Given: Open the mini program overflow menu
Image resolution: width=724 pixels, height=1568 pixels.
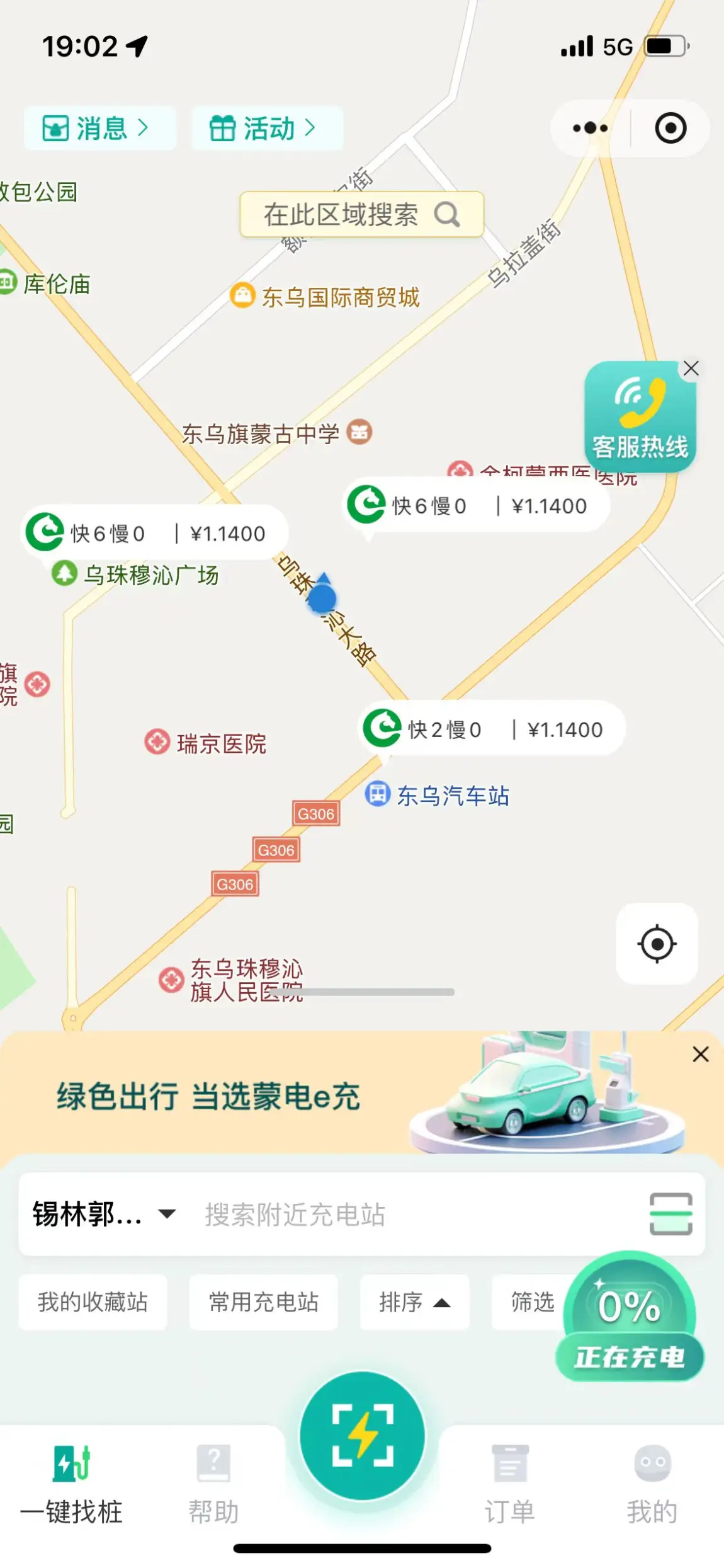Looking at the screenshot, I should (x=590, y=129).
